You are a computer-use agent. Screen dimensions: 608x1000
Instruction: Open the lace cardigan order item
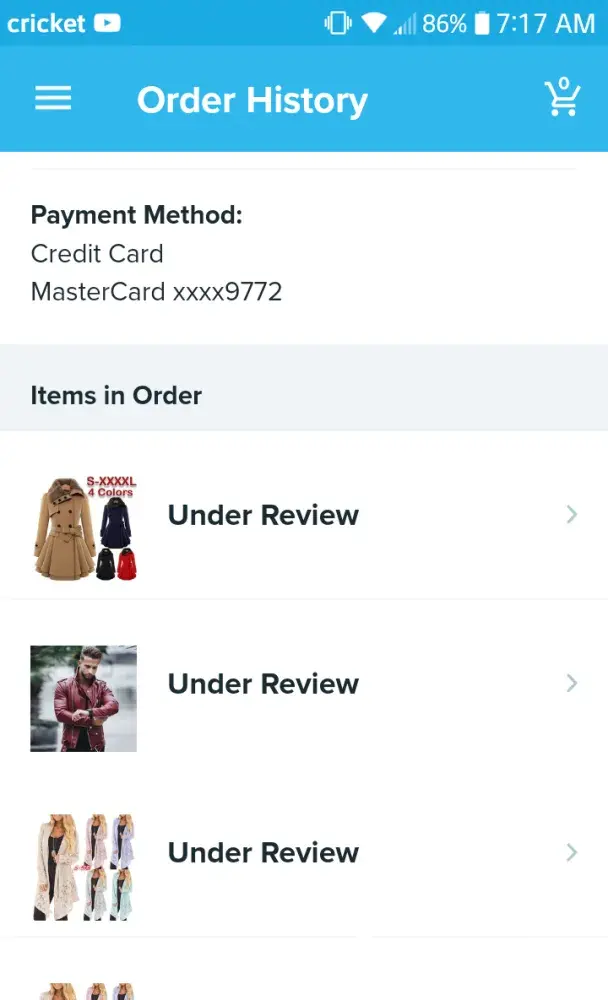click(x=304, y=853)
